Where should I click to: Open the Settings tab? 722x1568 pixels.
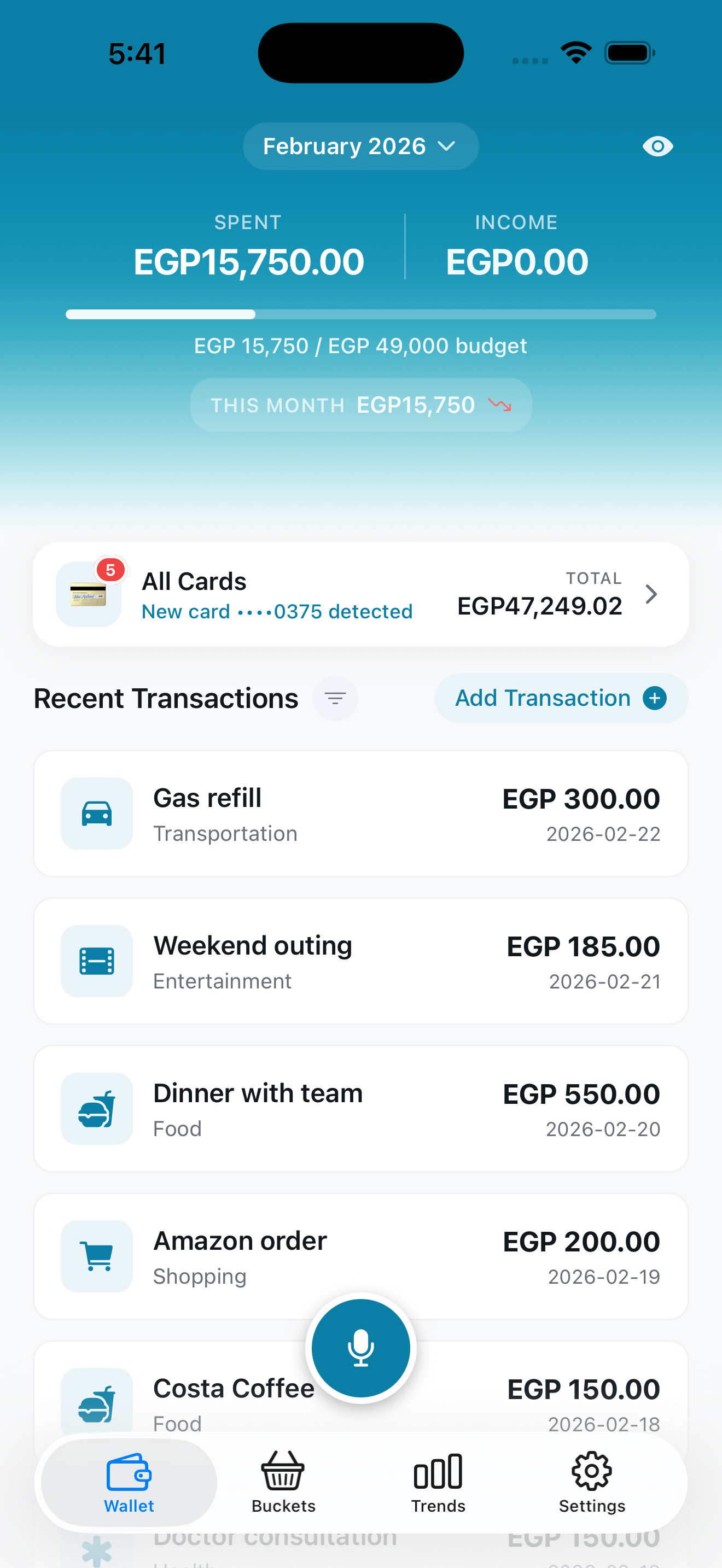tap(592, 1483)
